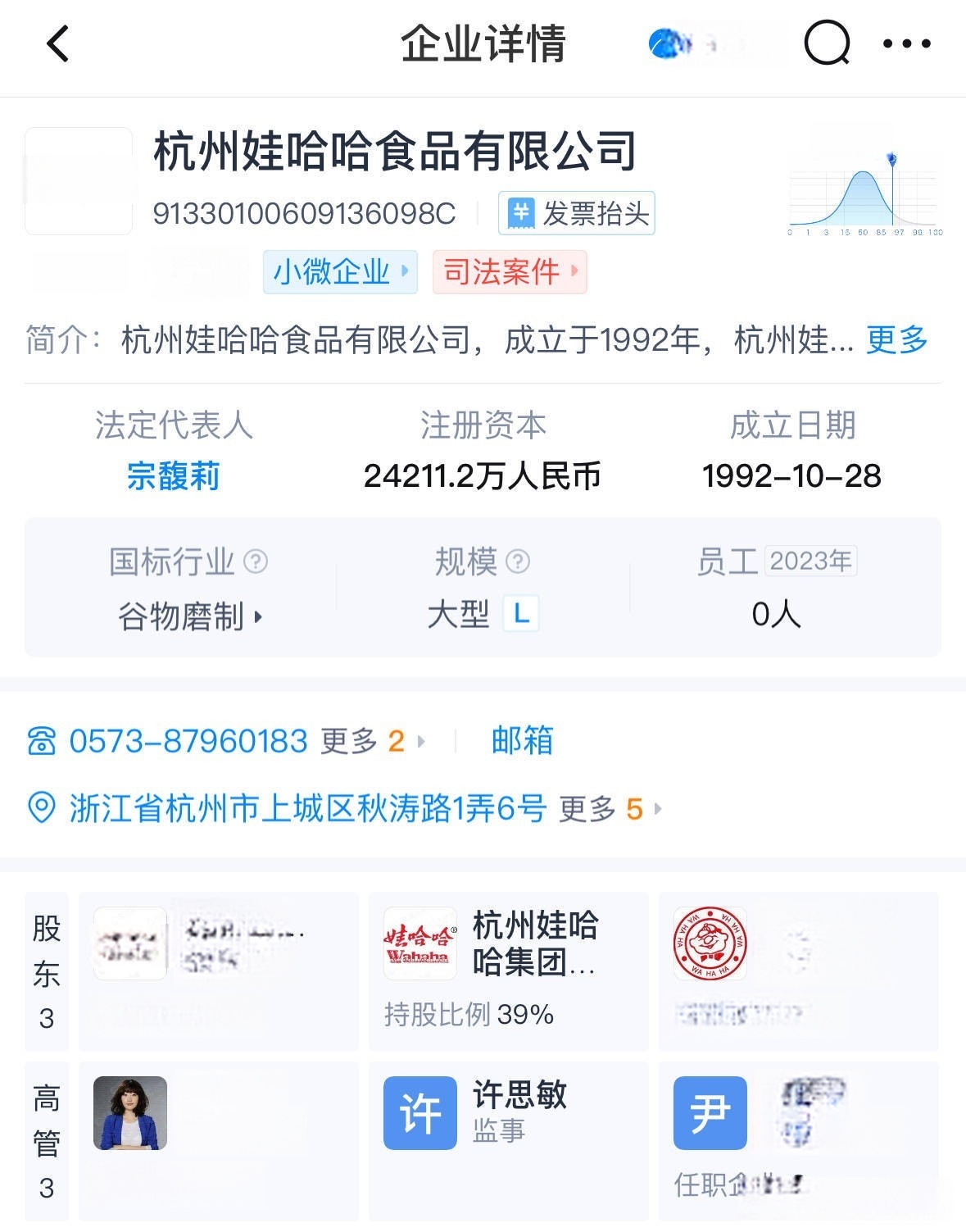Go back using the top-left arrow

(57, 43)
